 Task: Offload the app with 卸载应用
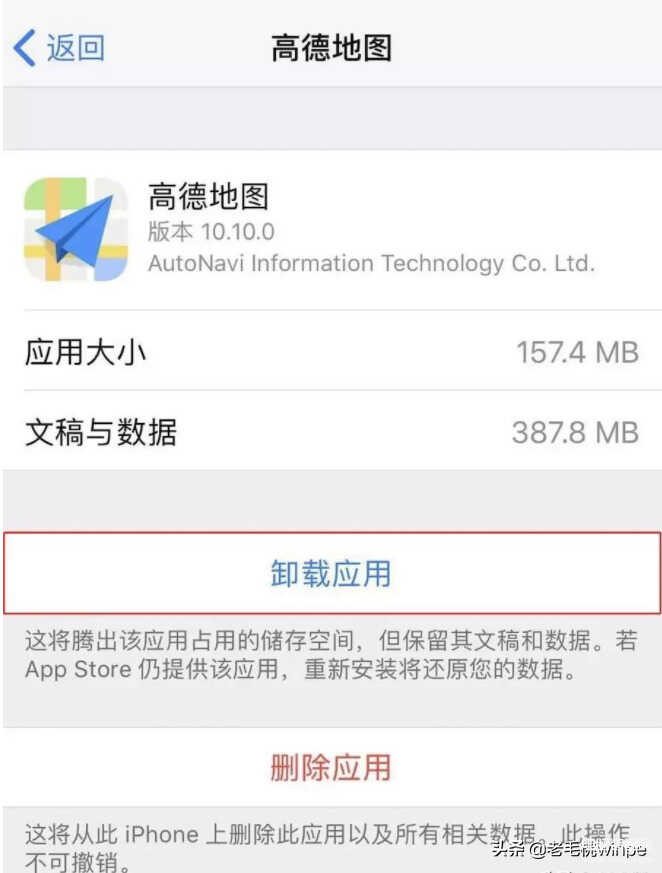coord(331,573)
